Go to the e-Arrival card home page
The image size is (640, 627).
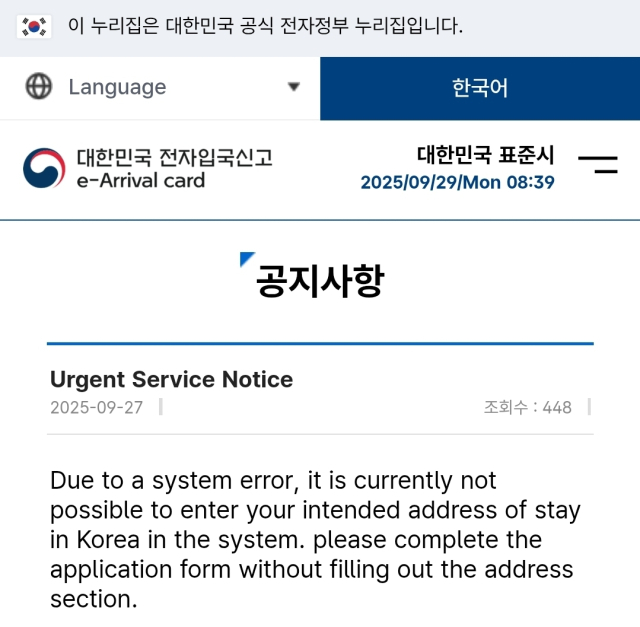tap(147, 168)
